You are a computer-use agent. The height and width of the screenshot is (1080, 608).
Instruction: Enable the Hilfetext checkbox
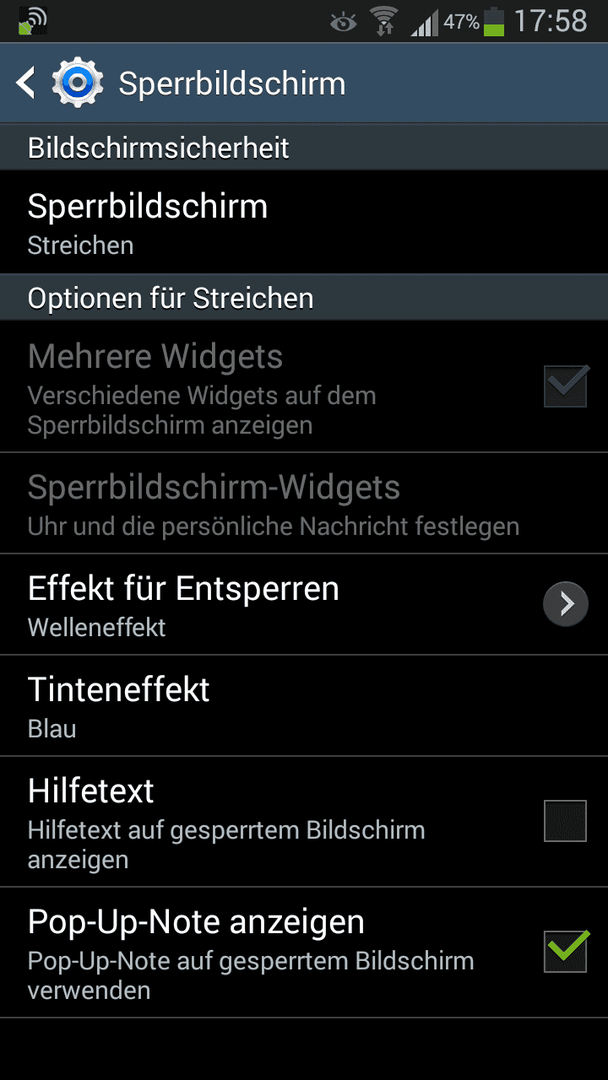point(565,821)
